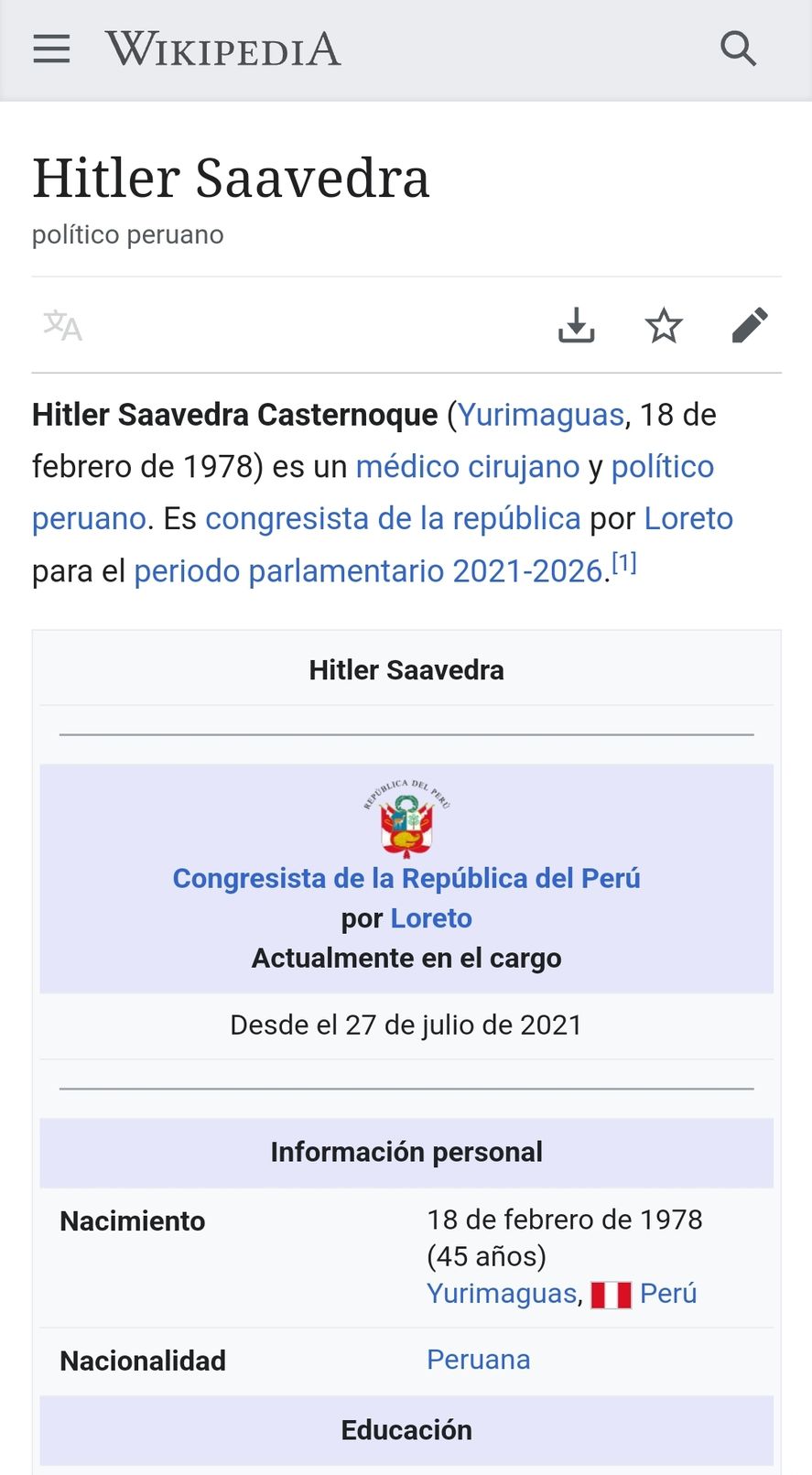Jump to reference footnote [1]

[624, 563]
